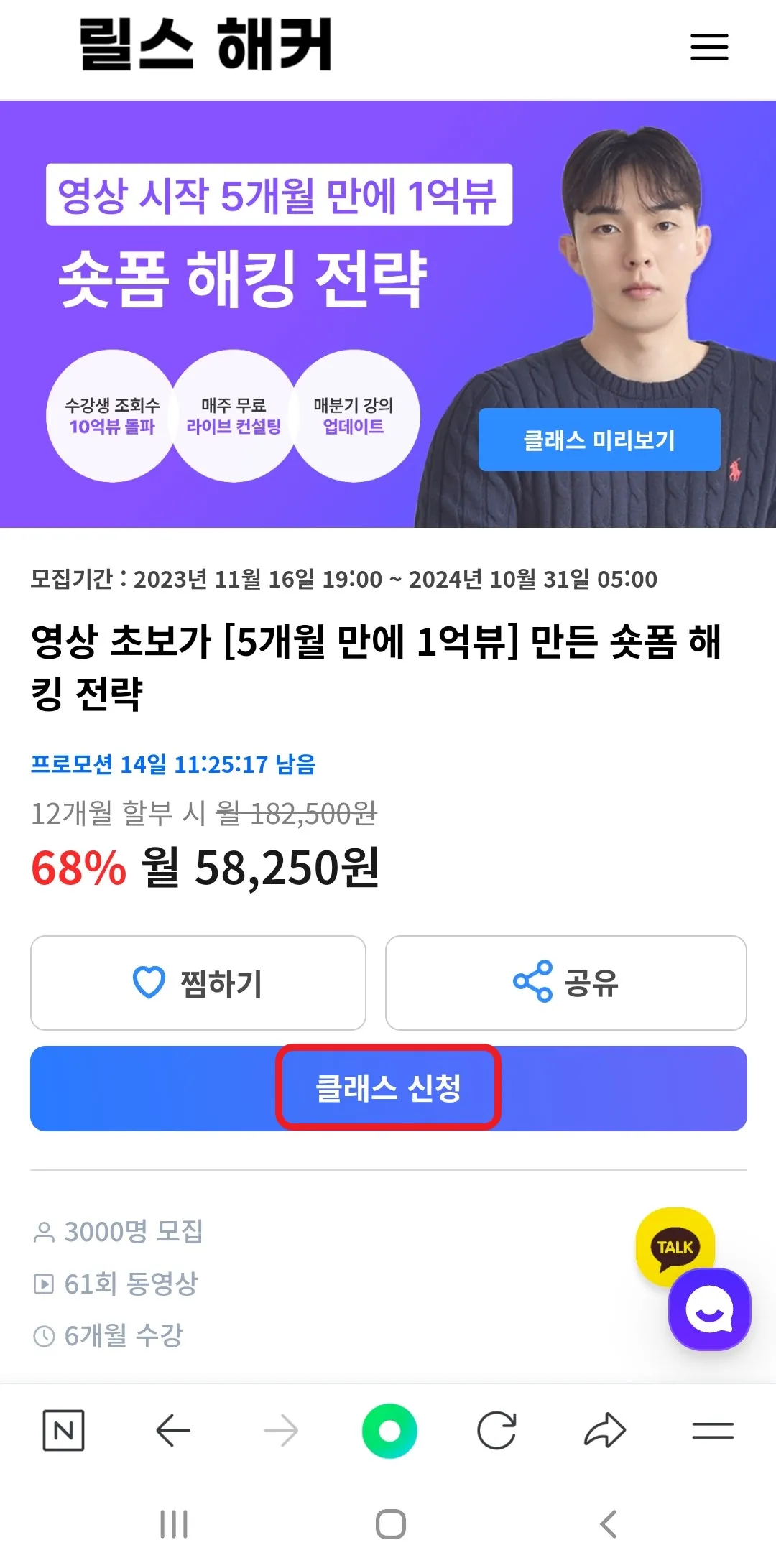Screen dimensions: 776x1568
Task: Apply using 클래스 신청 button
Action: coord(388,1088)
